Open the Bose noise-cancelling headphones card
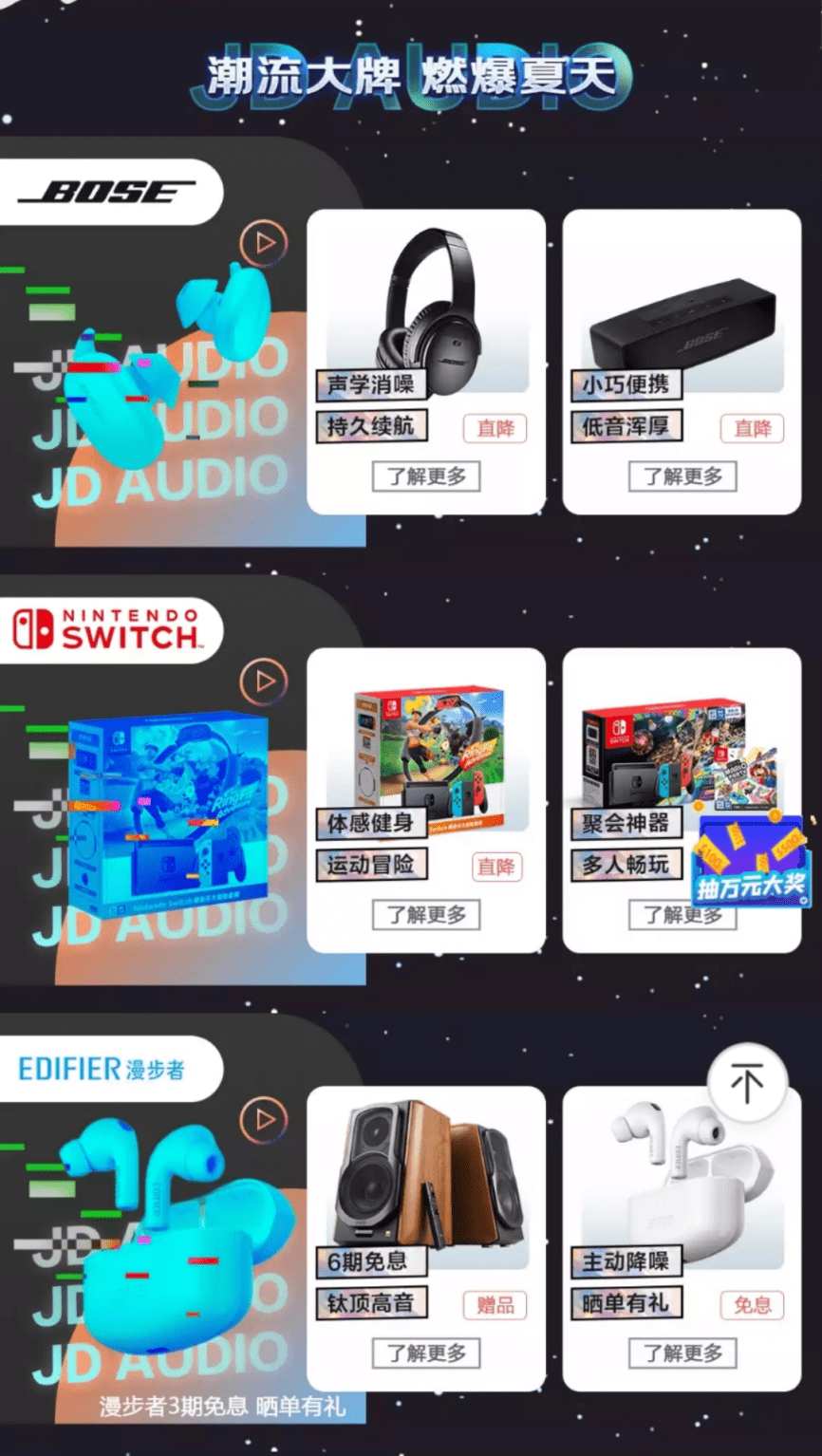The width and height of the screenshot is (822, 1456). 426,313
